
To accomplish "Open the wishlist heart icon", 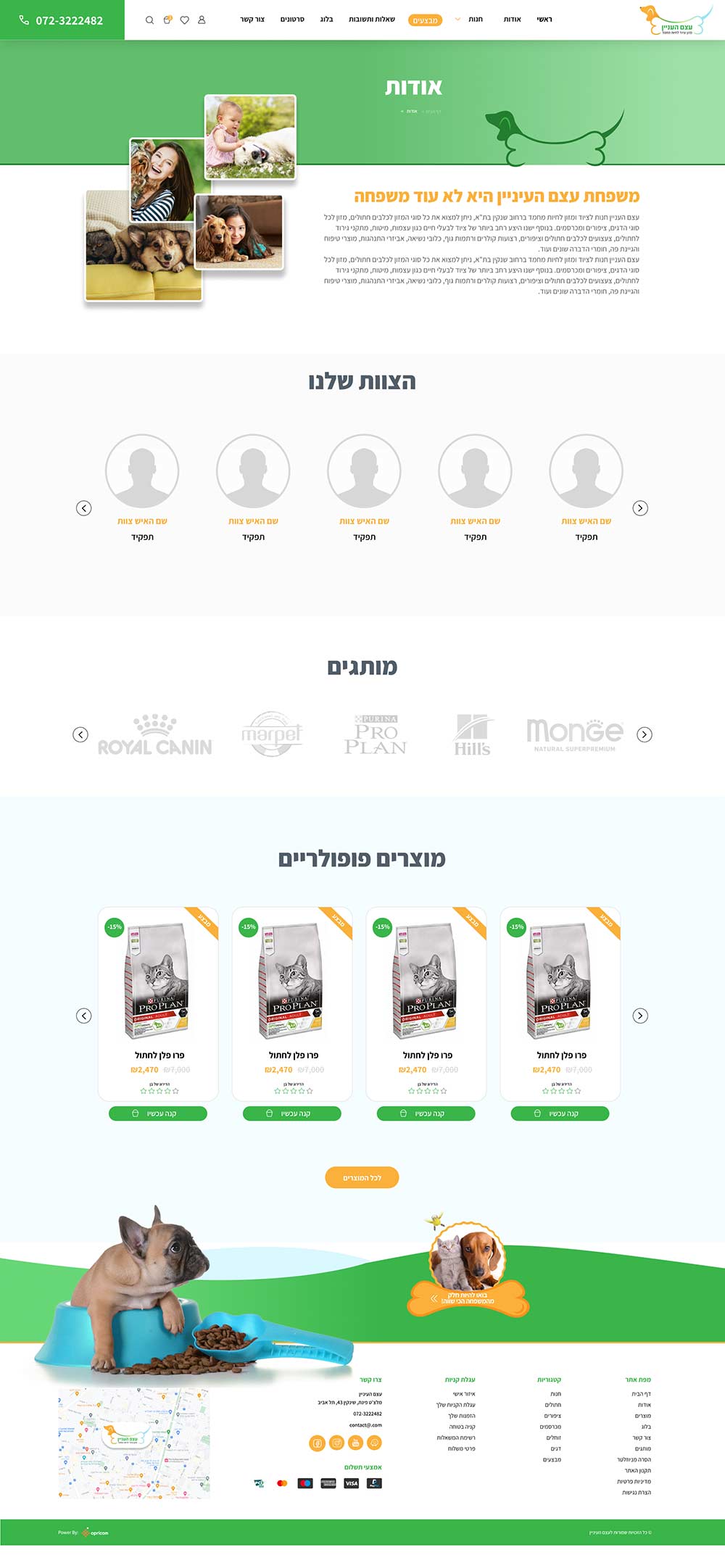I will (x=185, y=20).
